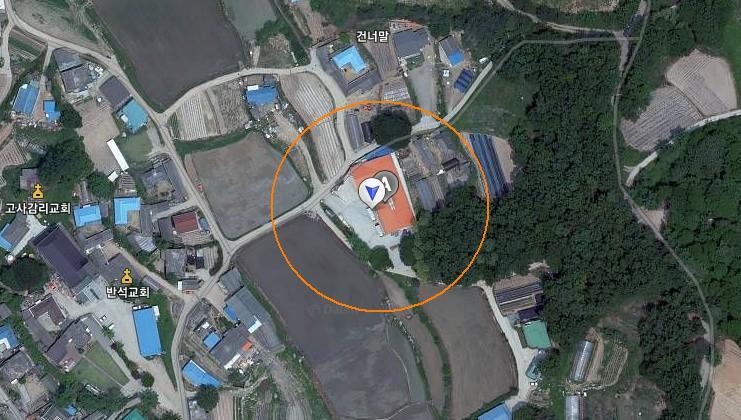Tap the 반석교회 church marker
Viewport: 741px width, 420px height.
tap(127, 276)
